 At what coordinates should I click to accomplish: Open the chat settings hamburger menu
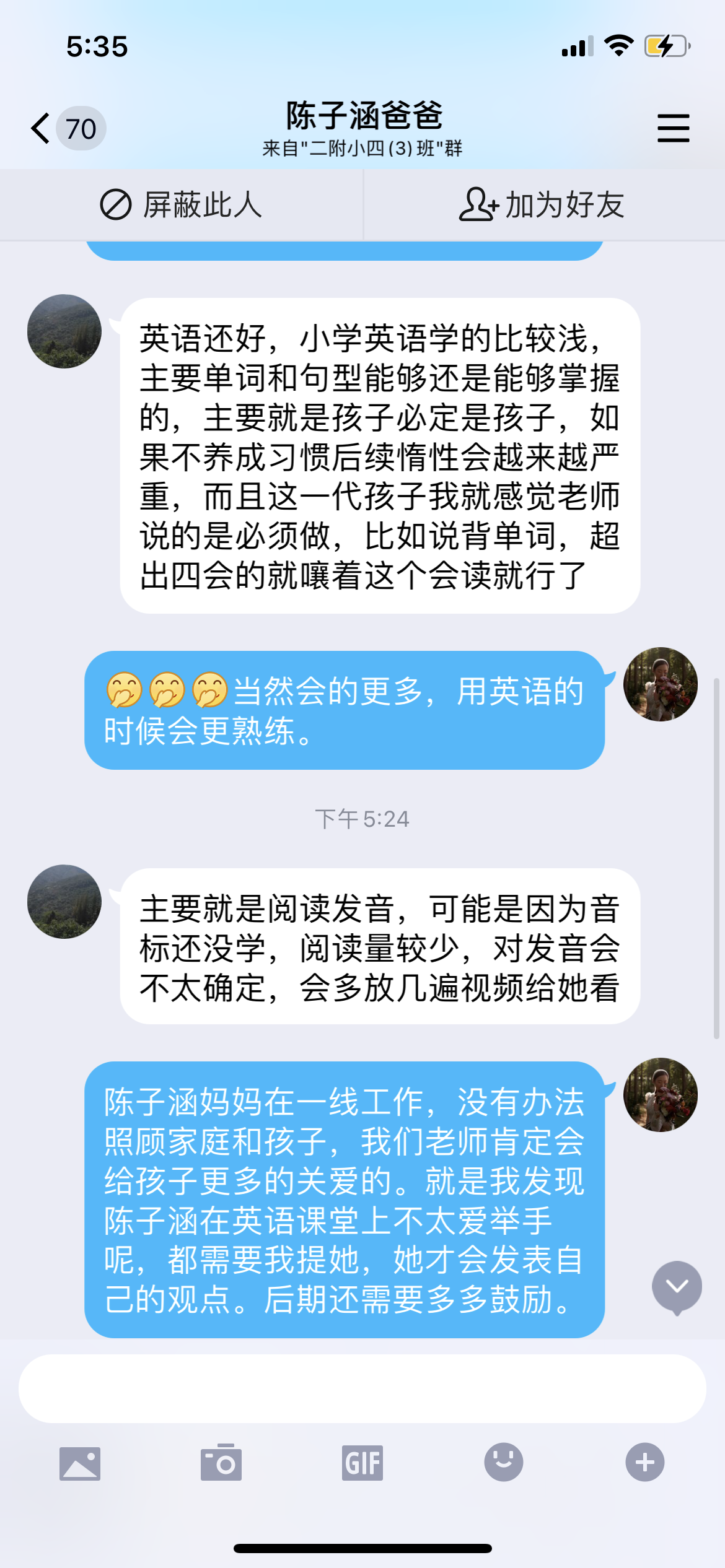tap(673, 128)
